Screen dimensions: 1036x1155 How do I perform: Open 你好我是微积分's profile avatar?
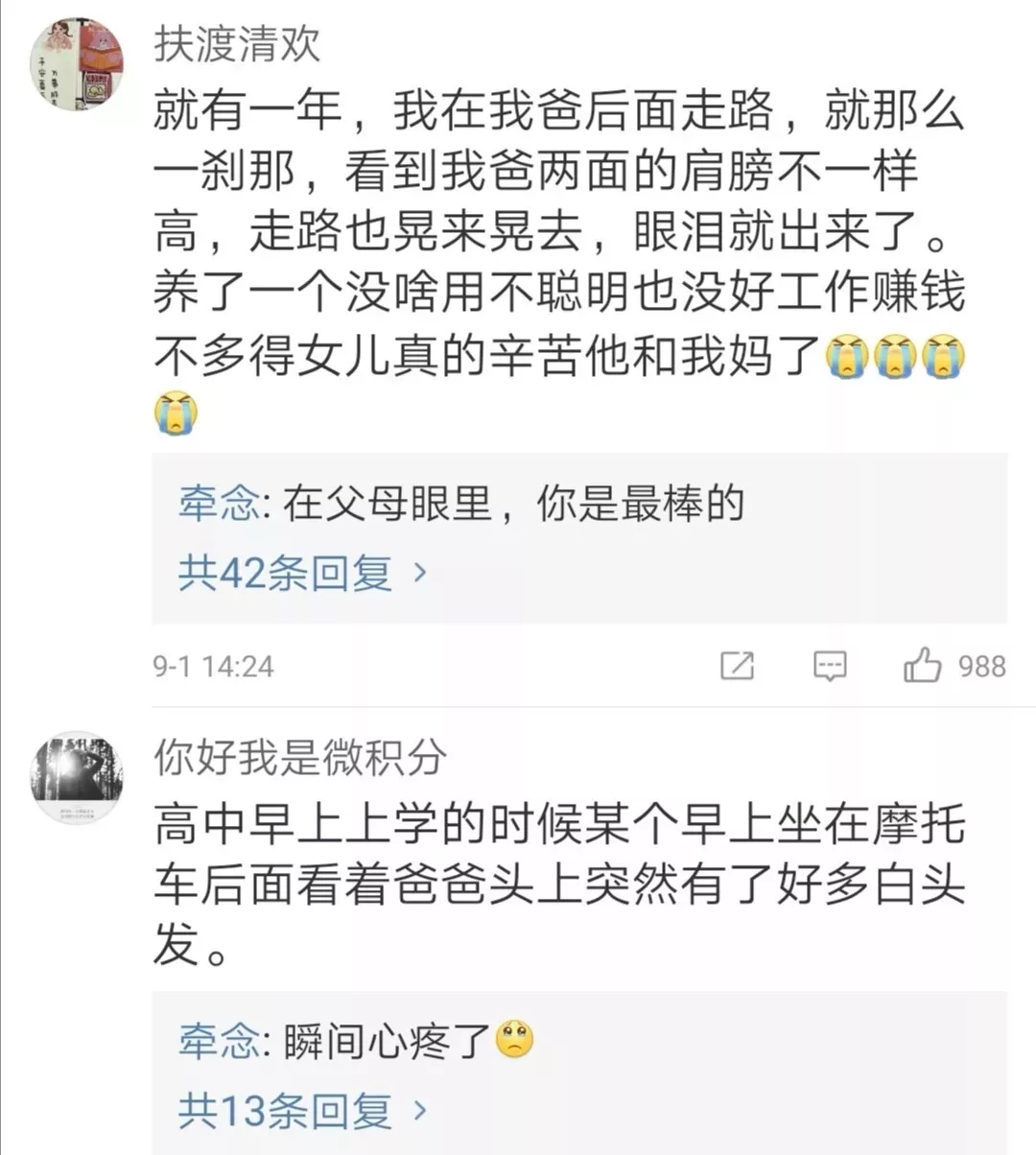pyautogui.click(x=78, y=778)
